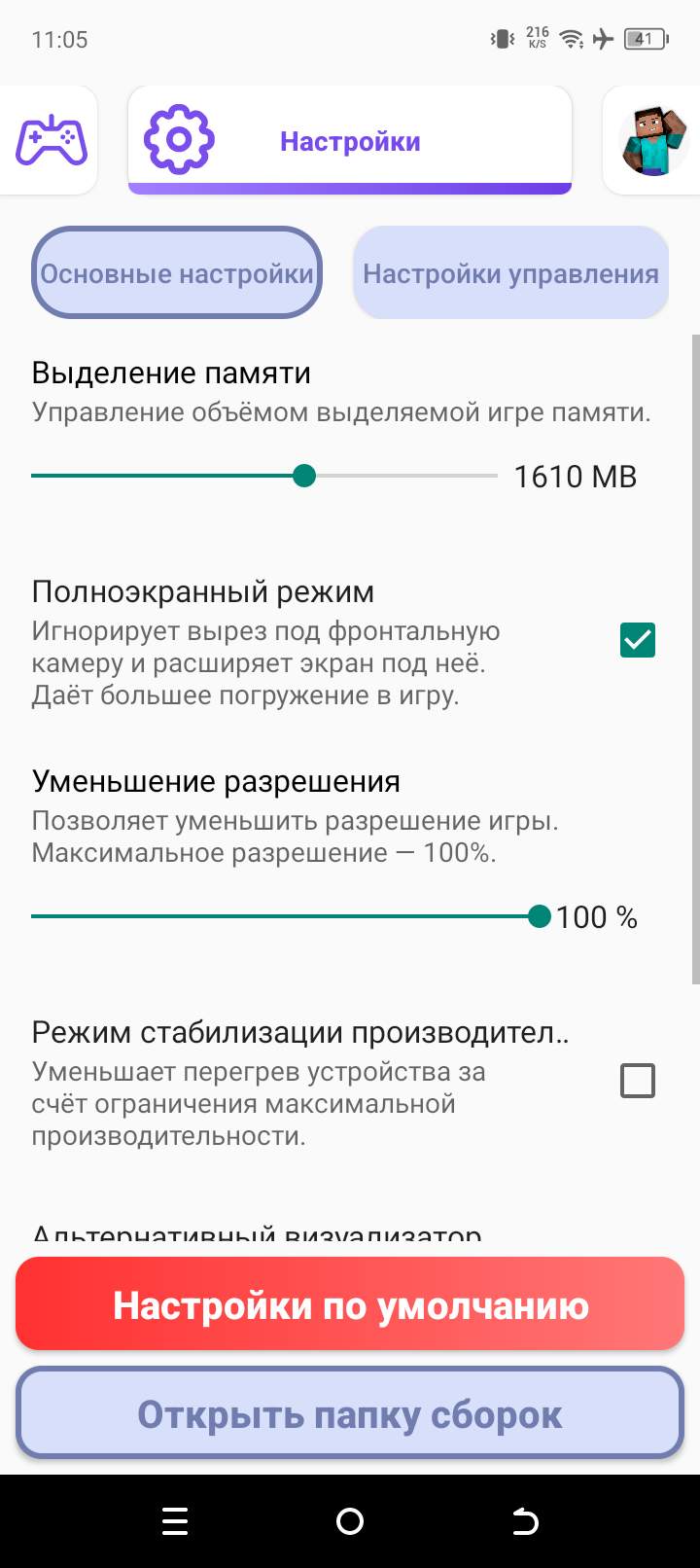Image resolution: width=700 pixels, height=1568 pixels.
Task: Go back with system back button
Action: [x=524, y=1521]
